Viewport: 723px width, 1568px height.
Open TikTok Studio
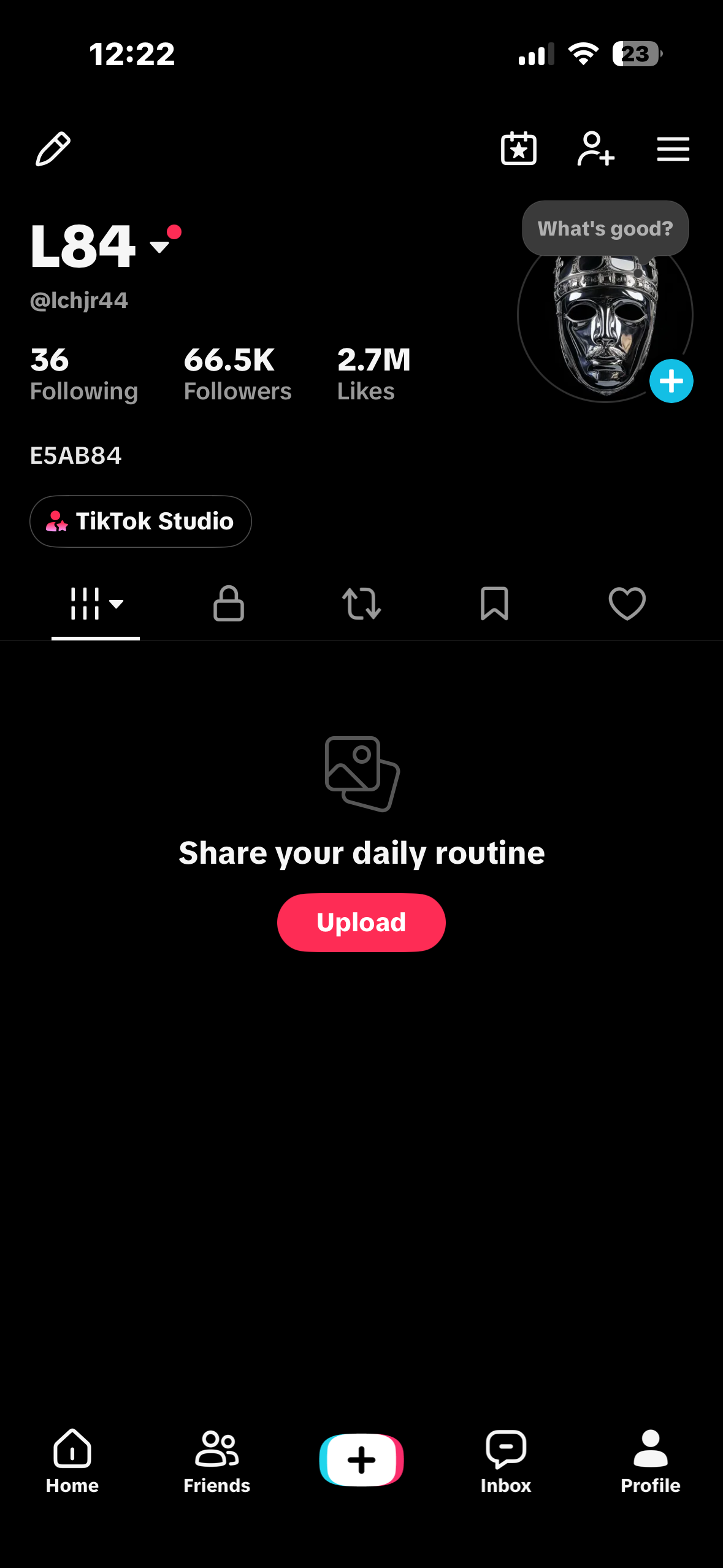pyautogui.click(x=140, y=521)
